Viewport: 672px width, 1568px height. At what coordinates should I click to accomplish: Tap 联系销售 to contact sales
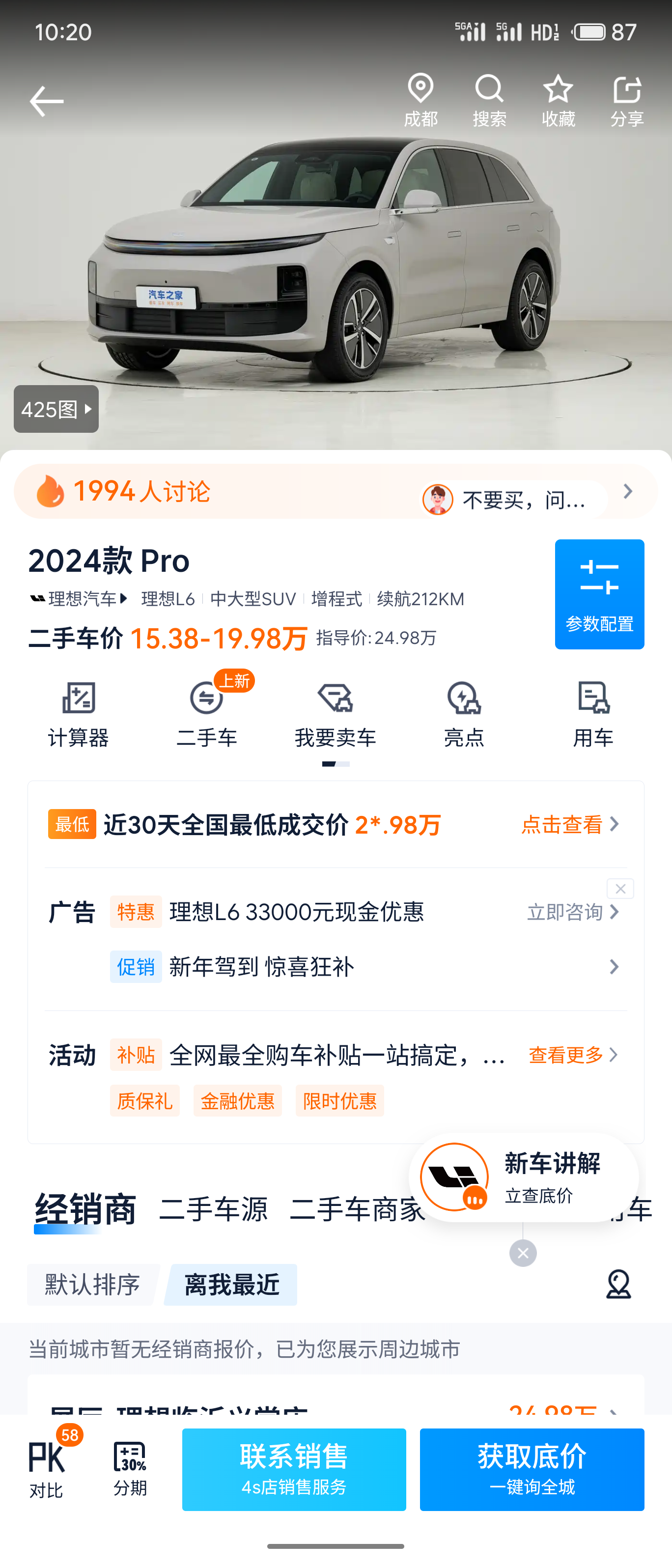coord(294,1469)
